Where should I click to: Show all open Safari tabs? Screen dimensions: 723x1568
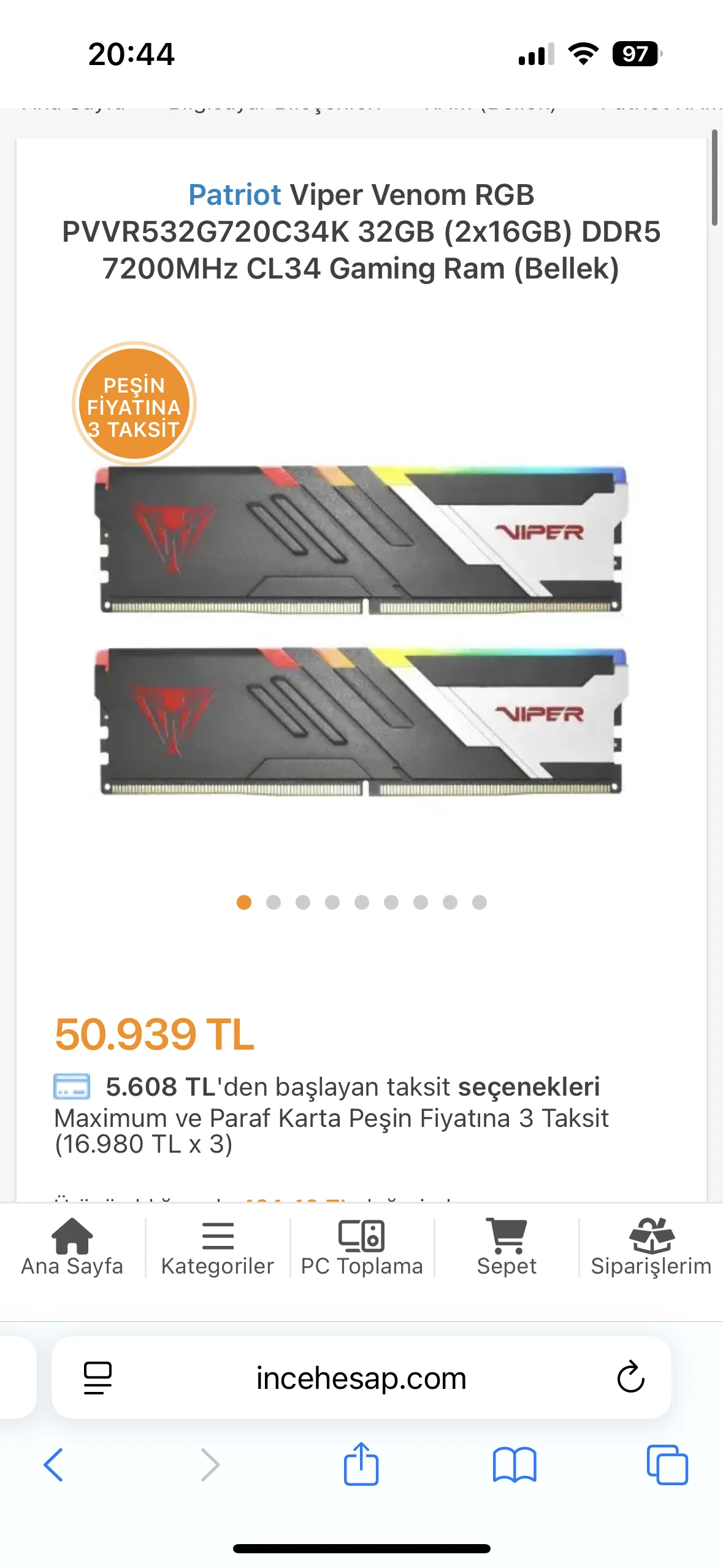[667, 1465]
